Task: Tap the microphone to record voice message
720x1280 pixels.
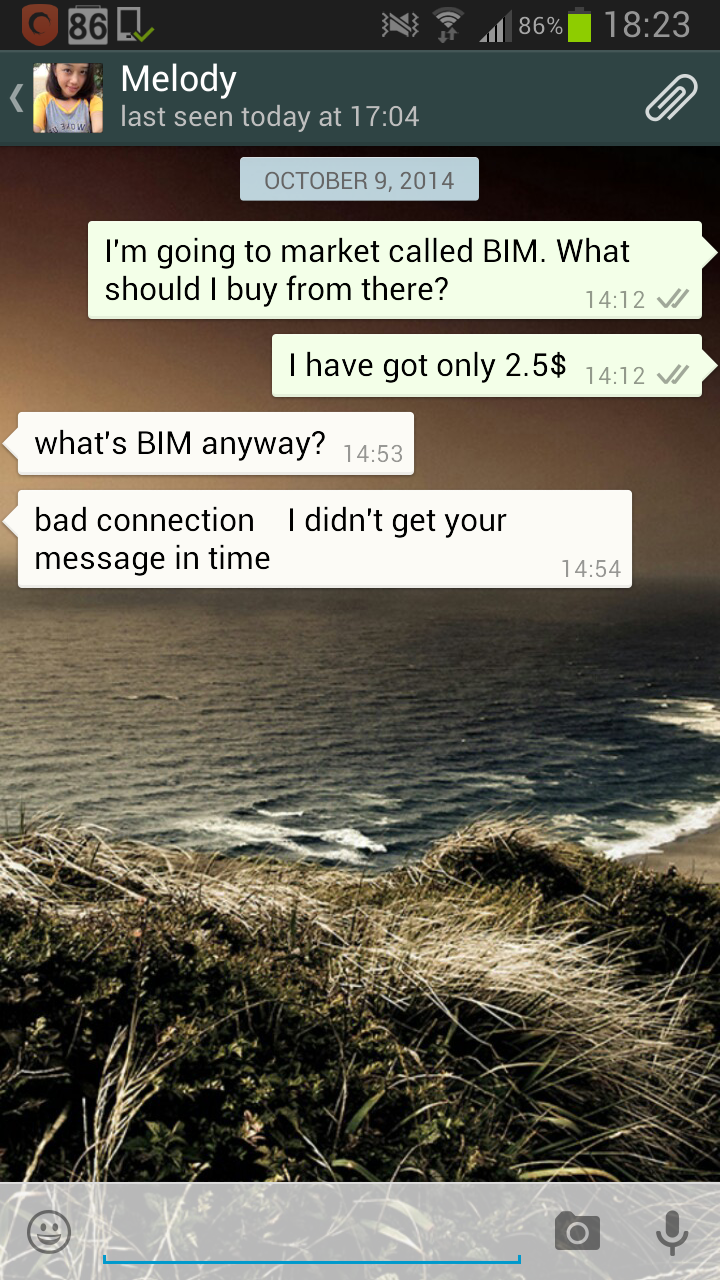Action: coord(672,1232)
